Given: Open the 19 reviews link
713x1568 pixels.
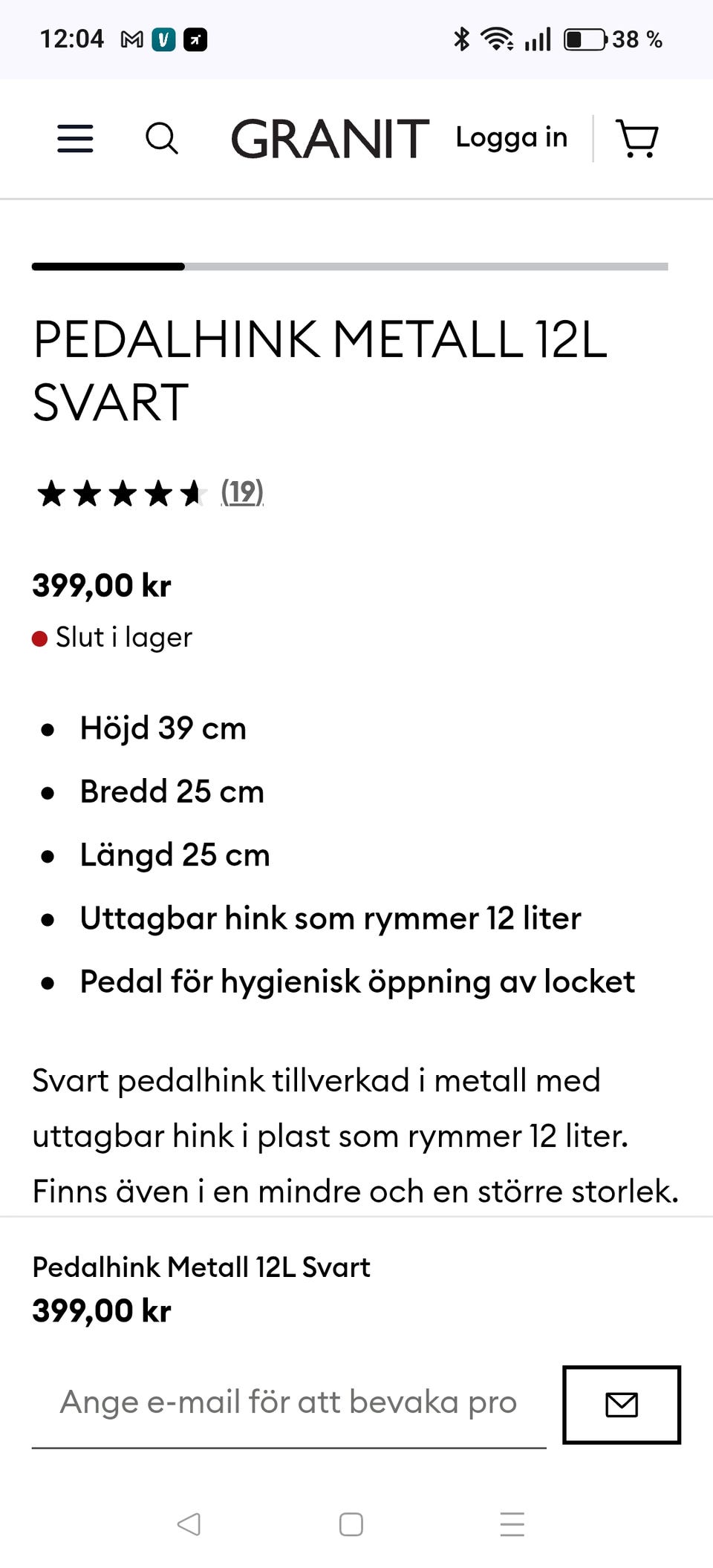Looking at the screenshot, I should (242, 492).
